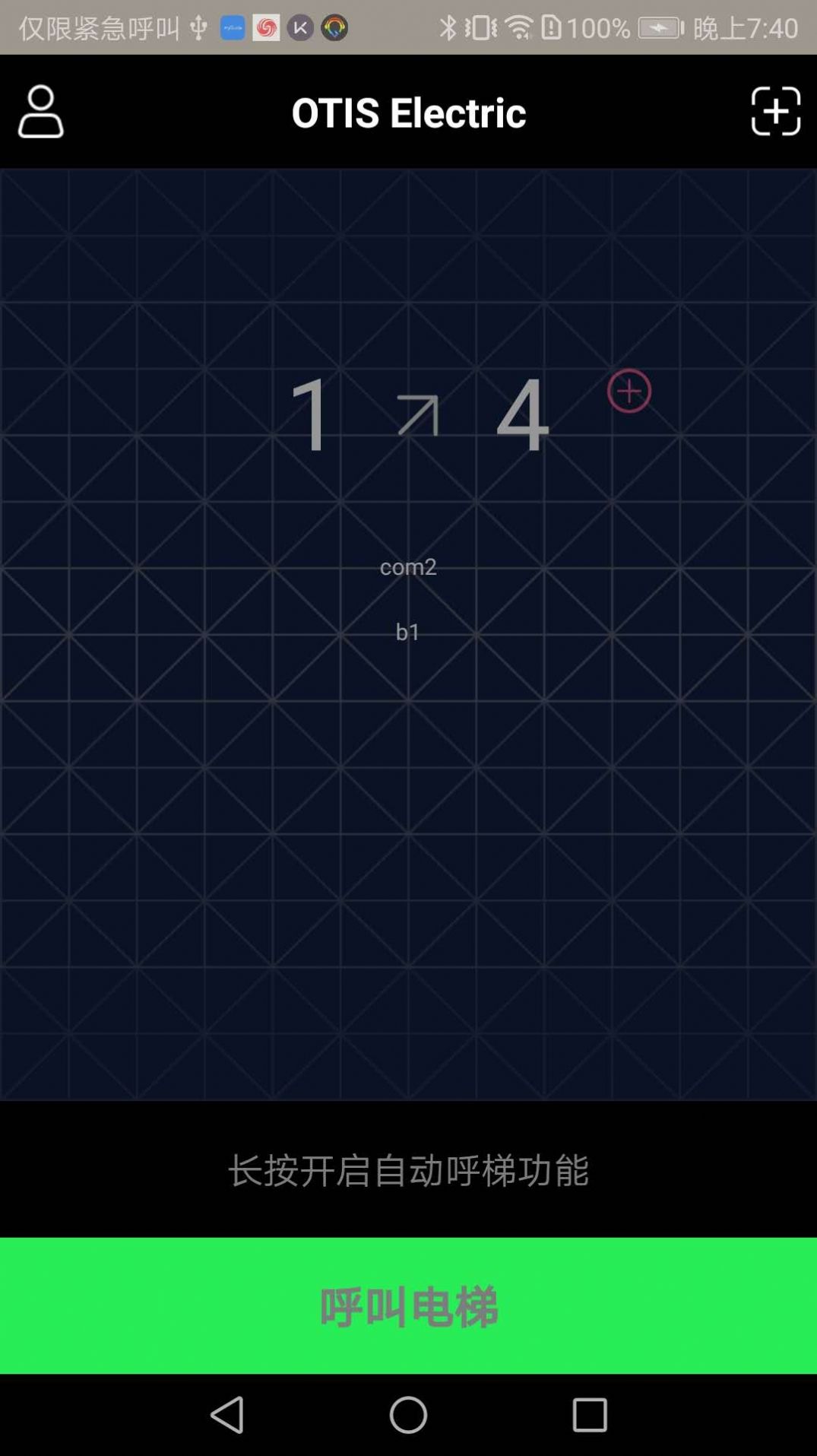Viewport: 817px width, 1456px height.
Task: Select destination floor number 4
Action: [x=522, y=414]
